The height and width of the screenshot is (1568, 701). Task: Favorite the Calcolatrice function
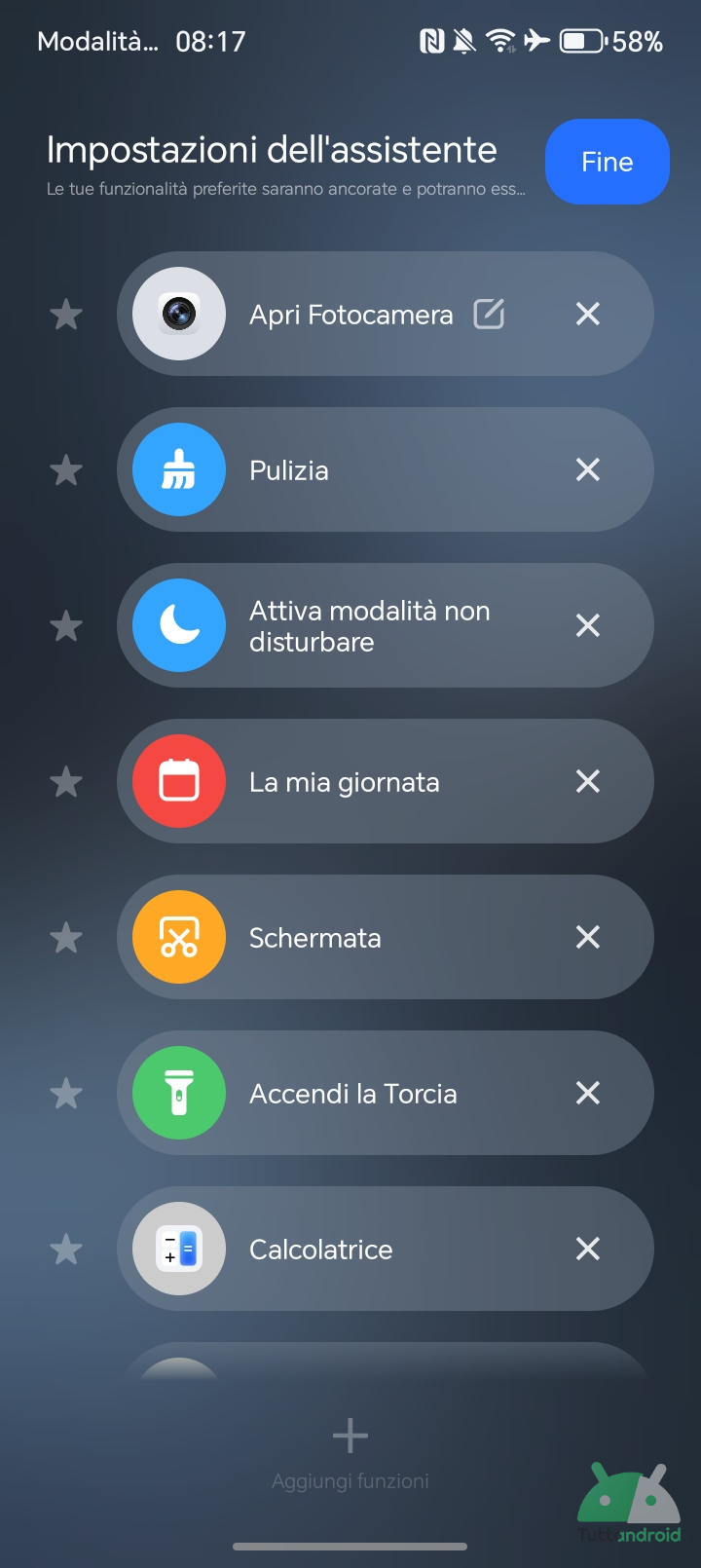[x=66, y=1250]
